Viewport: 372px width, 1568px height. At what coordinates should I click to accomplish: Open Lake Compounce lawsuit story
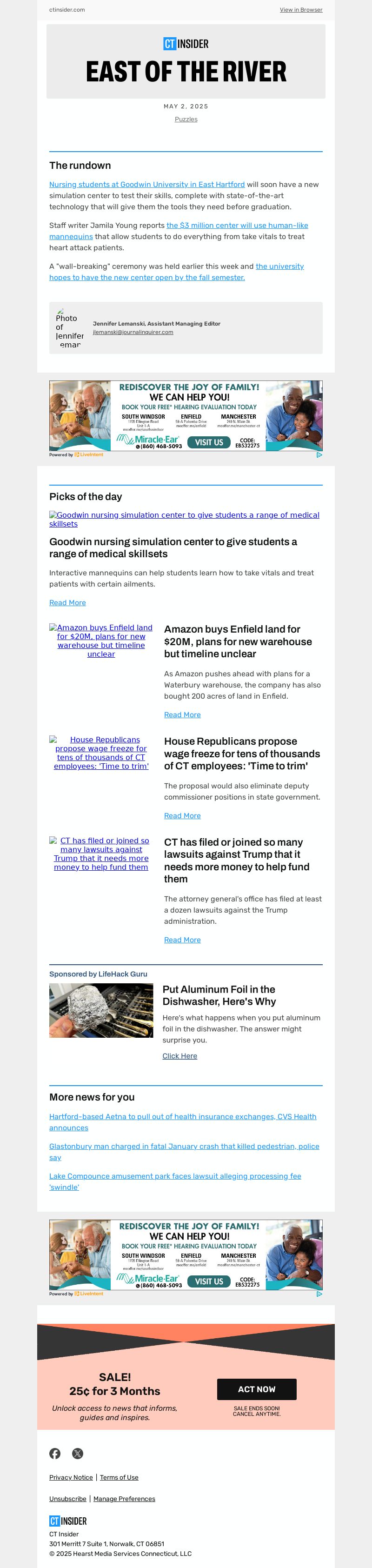pos(175,1177)
